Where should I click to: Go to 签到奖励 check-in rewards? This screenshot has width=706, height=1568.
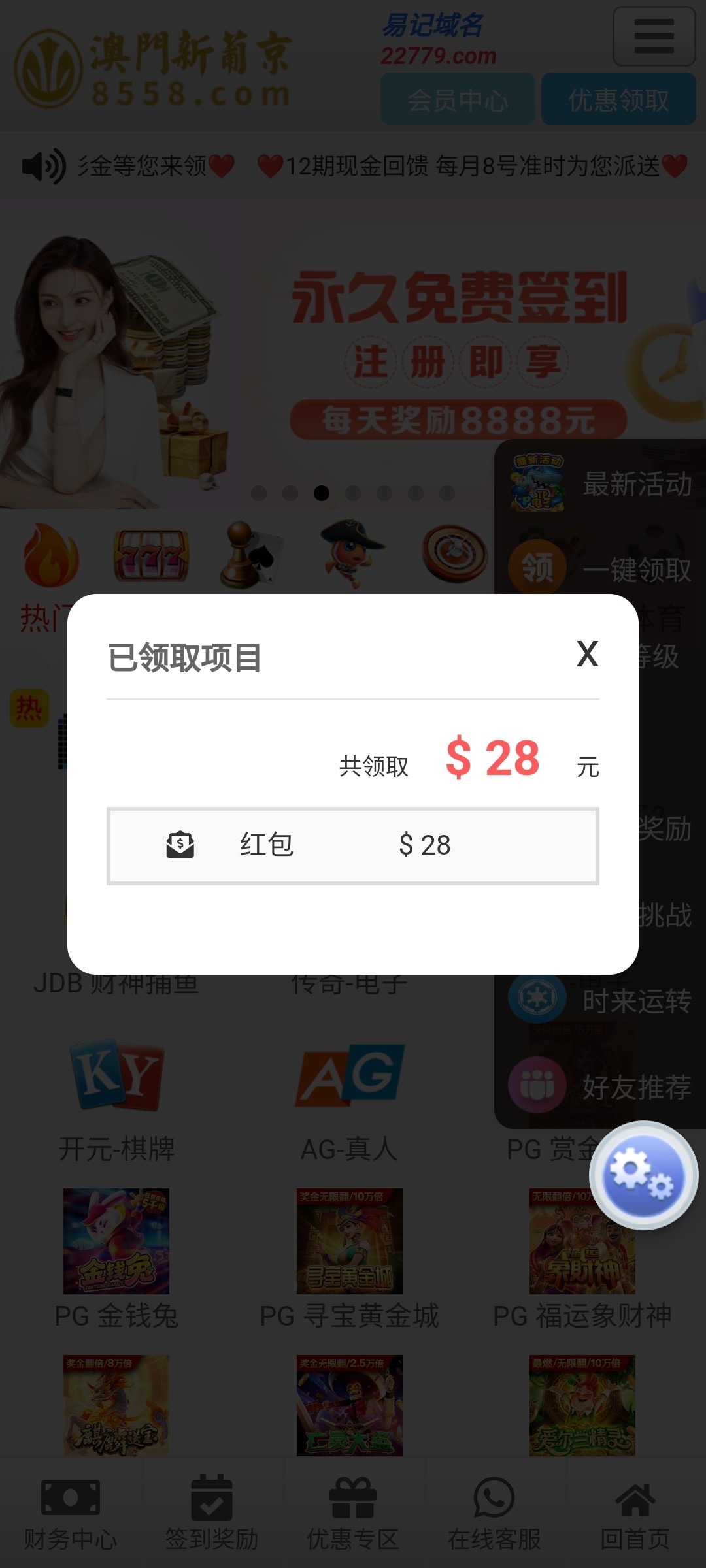211,1513
